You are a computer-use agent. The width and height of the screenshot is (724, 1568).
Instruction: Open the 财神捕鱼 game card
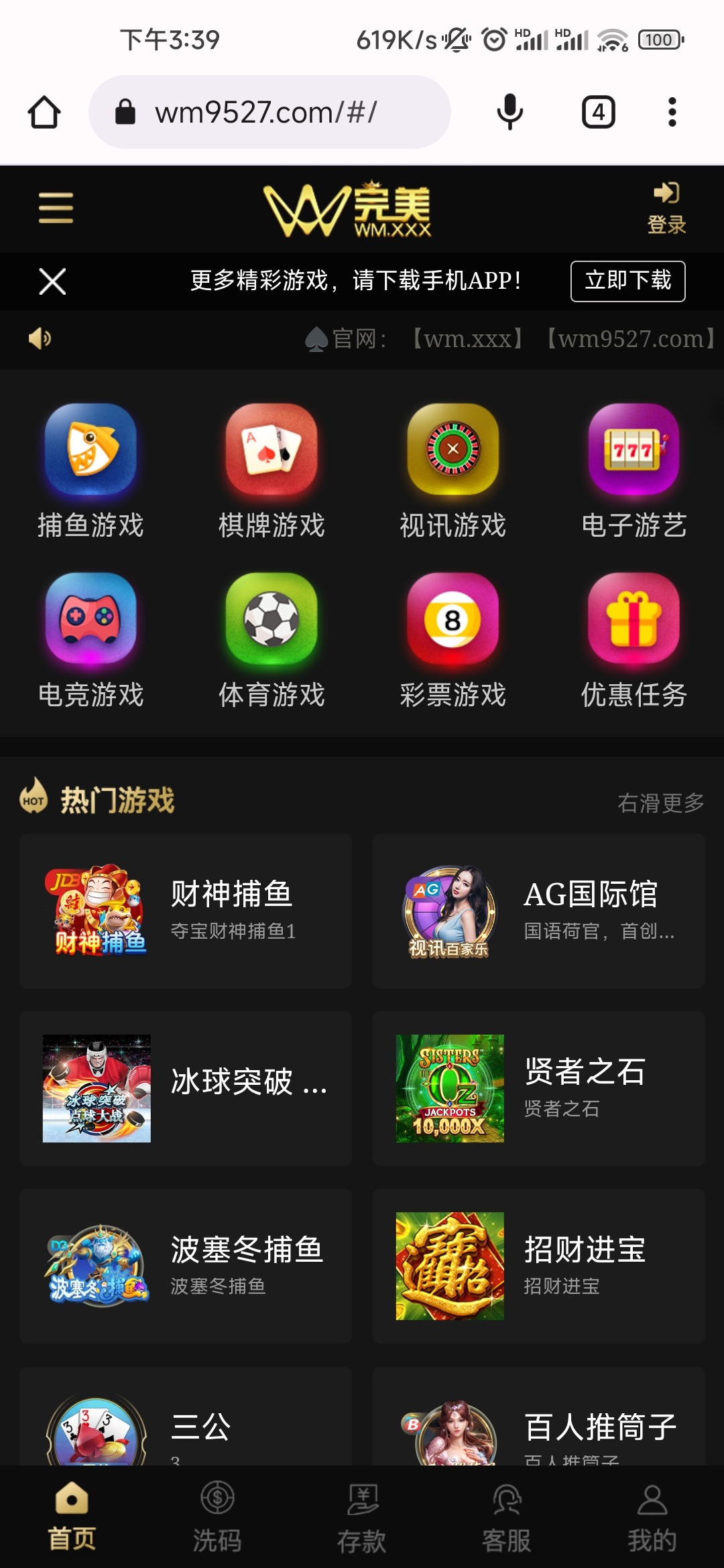(186, 911)
